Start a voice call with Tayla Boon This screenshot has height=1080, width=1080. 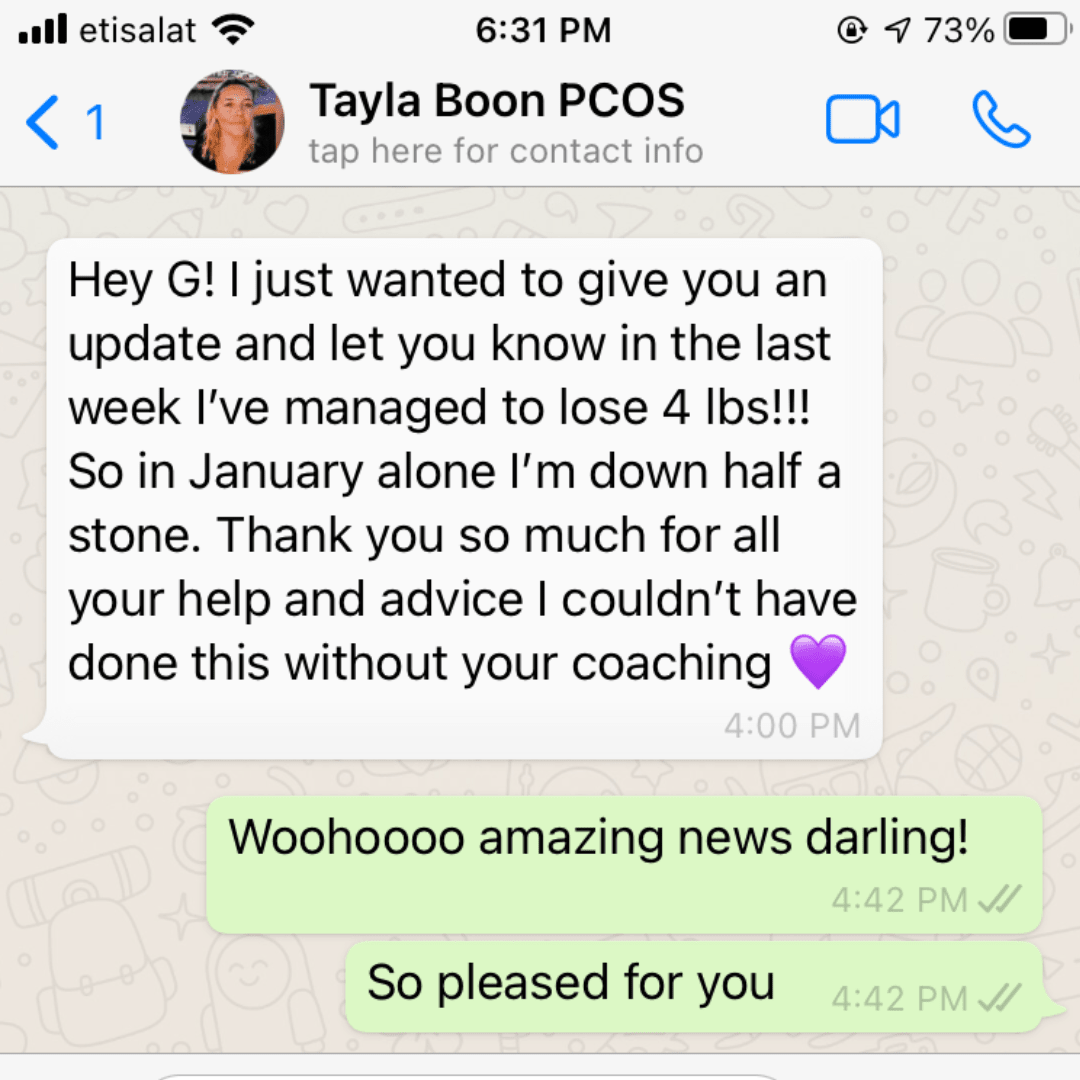coord(1001,122)
